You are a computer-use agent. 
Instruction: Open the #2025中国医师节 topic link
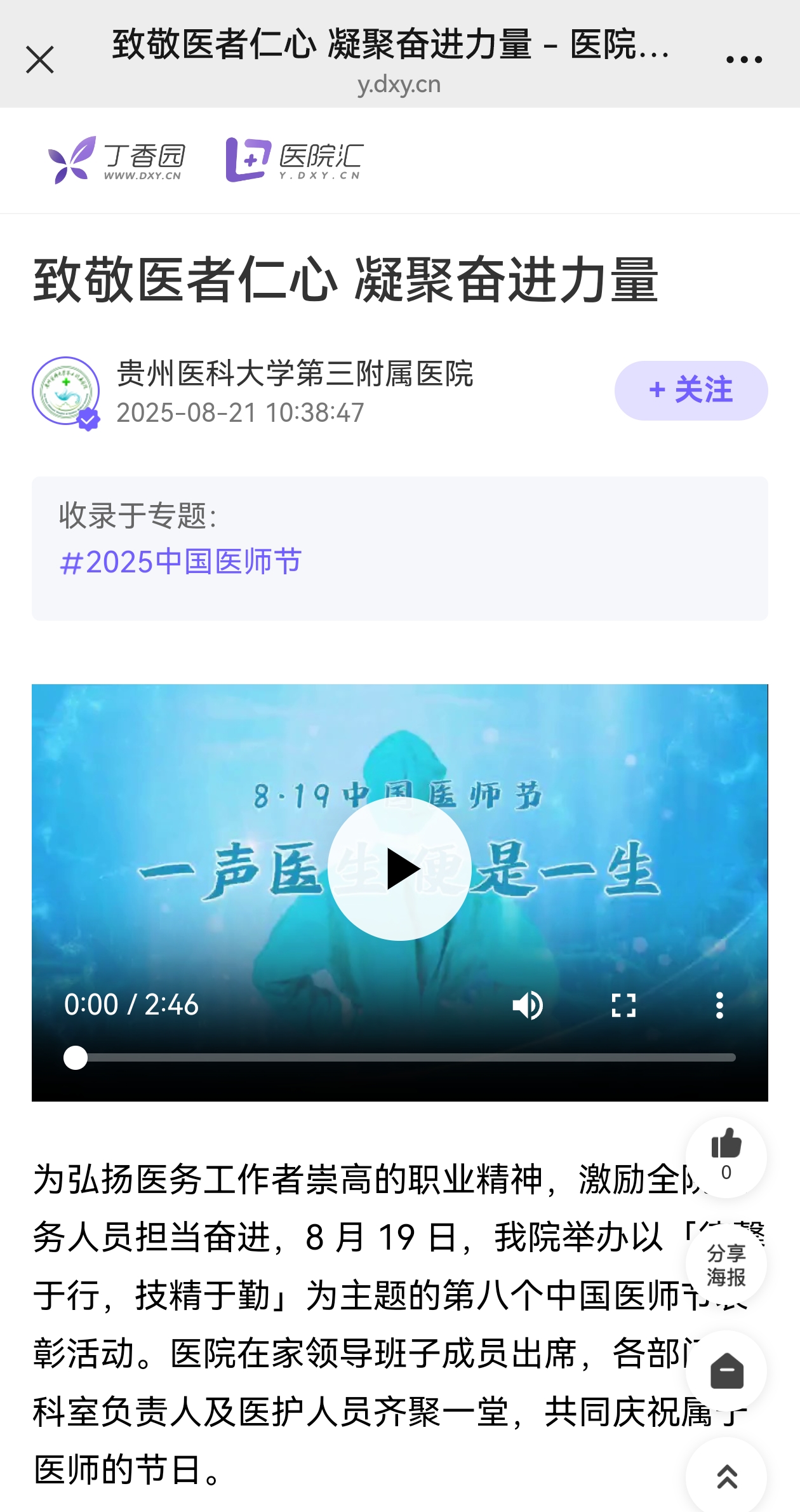181,562
